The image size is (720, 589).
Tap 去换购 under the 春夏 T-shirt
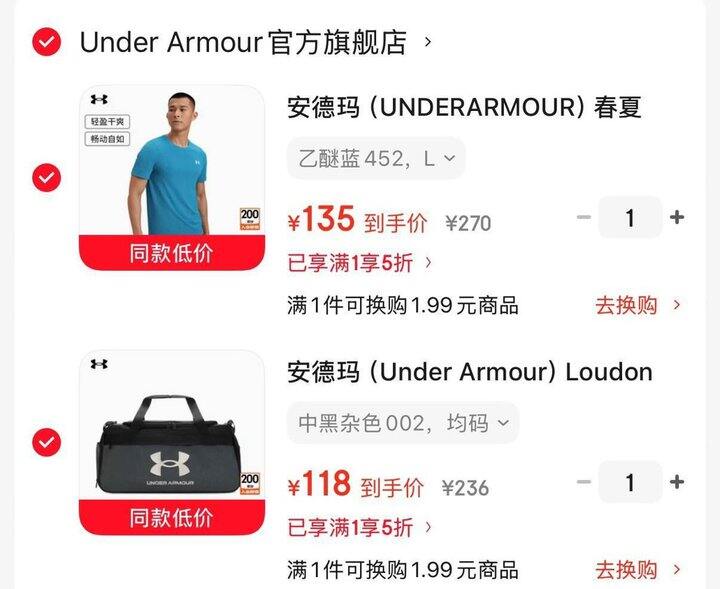point(638,305)
